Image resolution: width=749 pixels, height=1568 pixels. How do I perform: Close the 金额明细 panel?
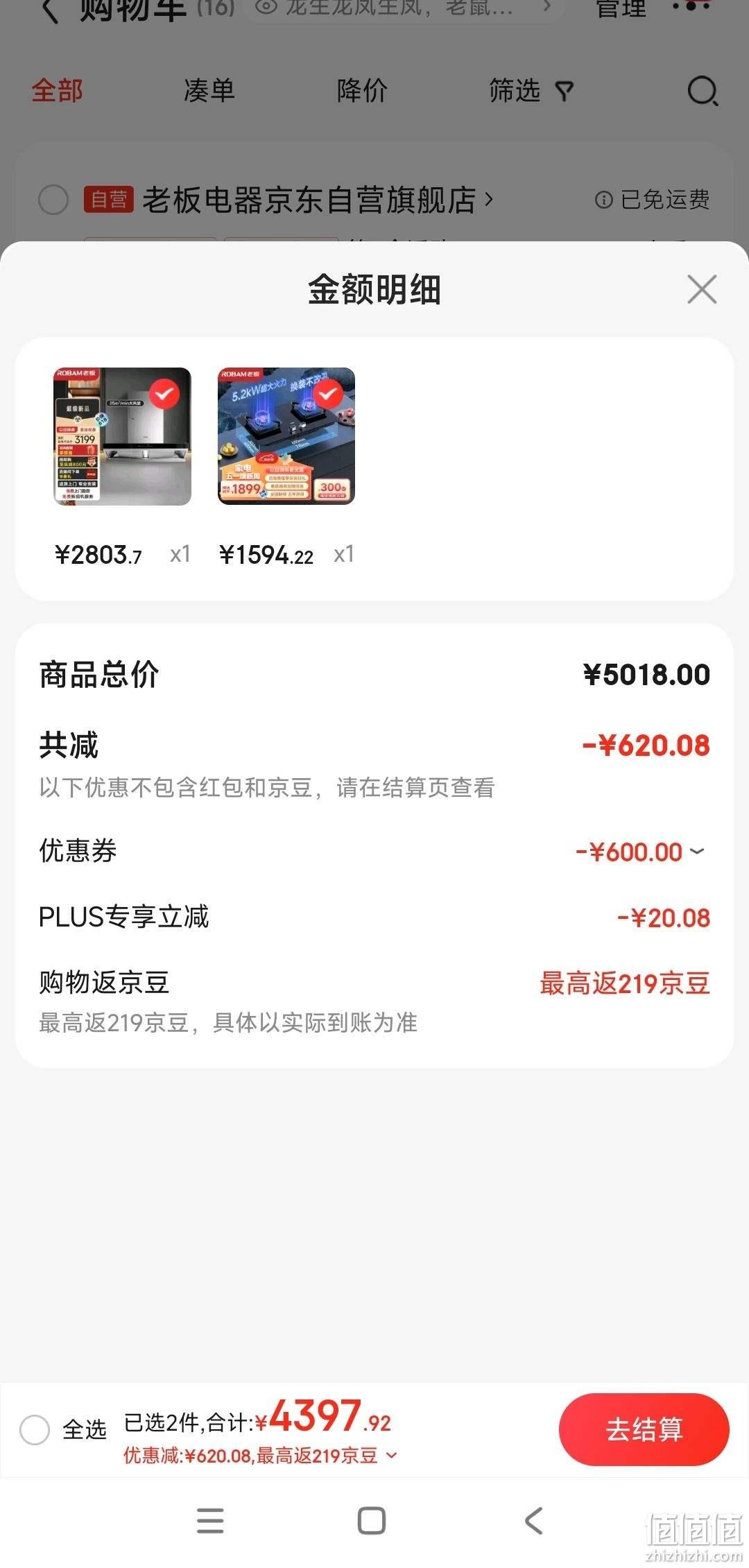click(702, 289)
